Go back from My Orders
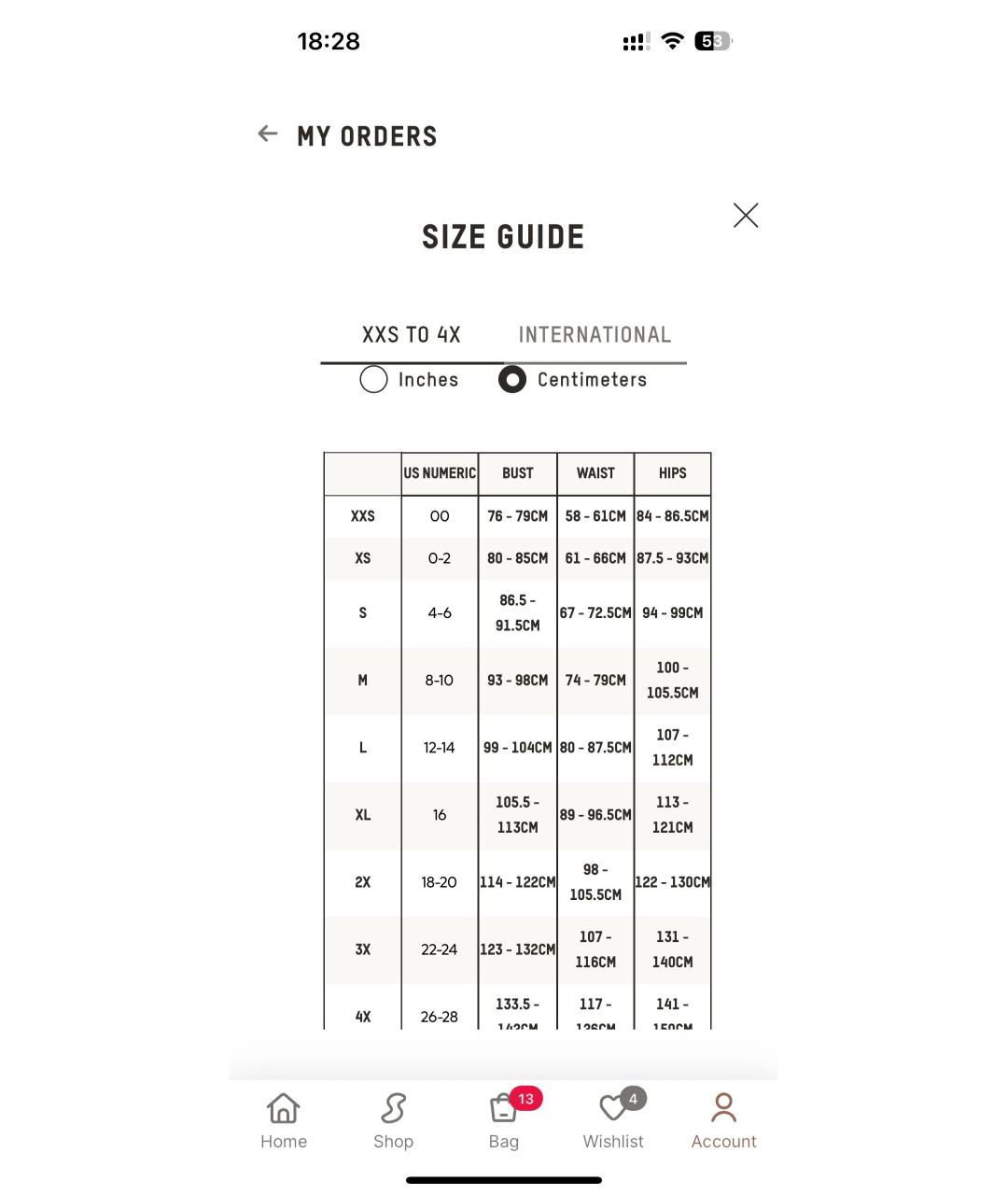Image resolution: width=1008 pixels, height=1195 pixels. [x=268, y=134]
